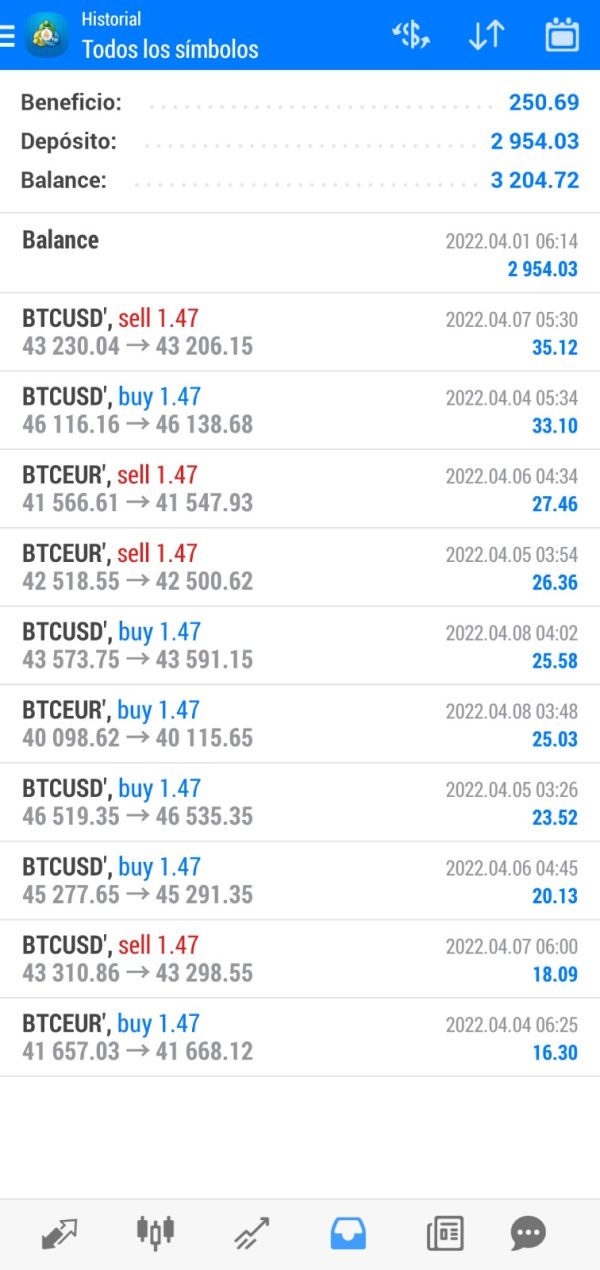Viewport: 600px width, 1270px height.
Task: Open the side menu drawer
Action: pos(8,35)
